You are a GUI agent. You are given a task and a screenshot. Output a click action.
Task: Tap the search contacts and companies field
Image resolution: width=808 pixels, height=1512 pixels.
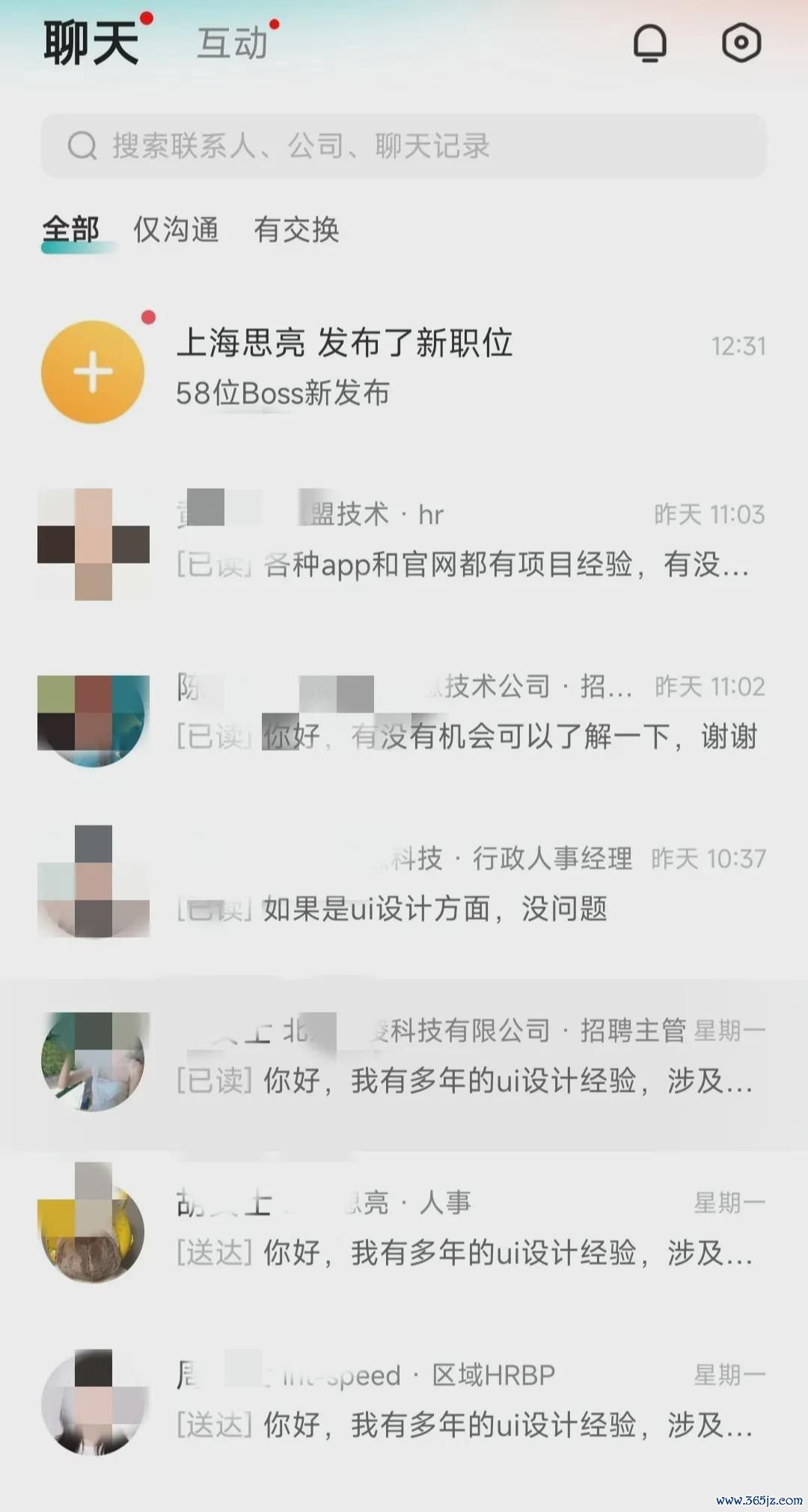(x=404, y=146)
